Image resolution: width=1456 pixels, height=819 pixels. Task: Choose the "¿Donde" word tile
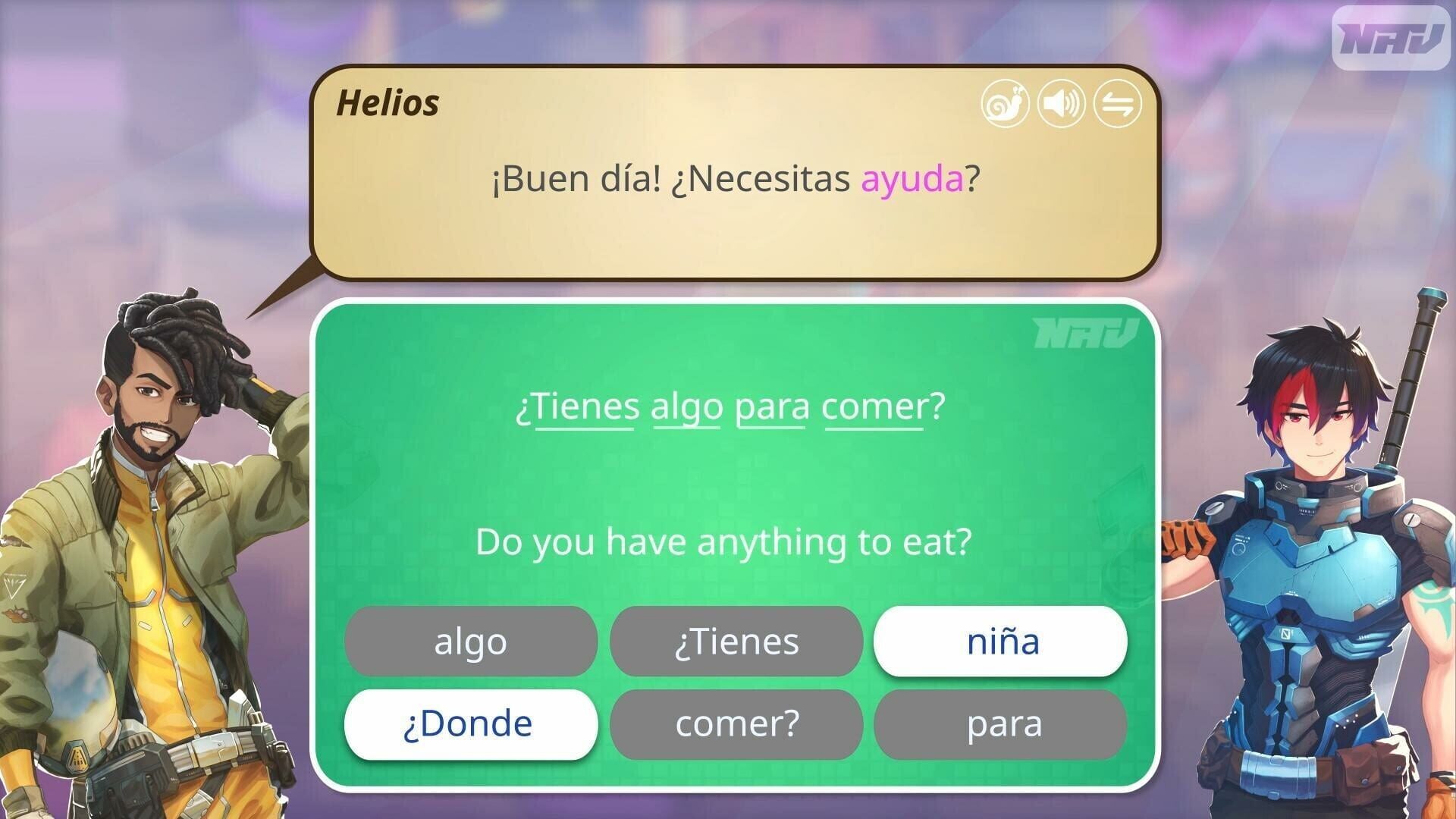tap(470, 724)
